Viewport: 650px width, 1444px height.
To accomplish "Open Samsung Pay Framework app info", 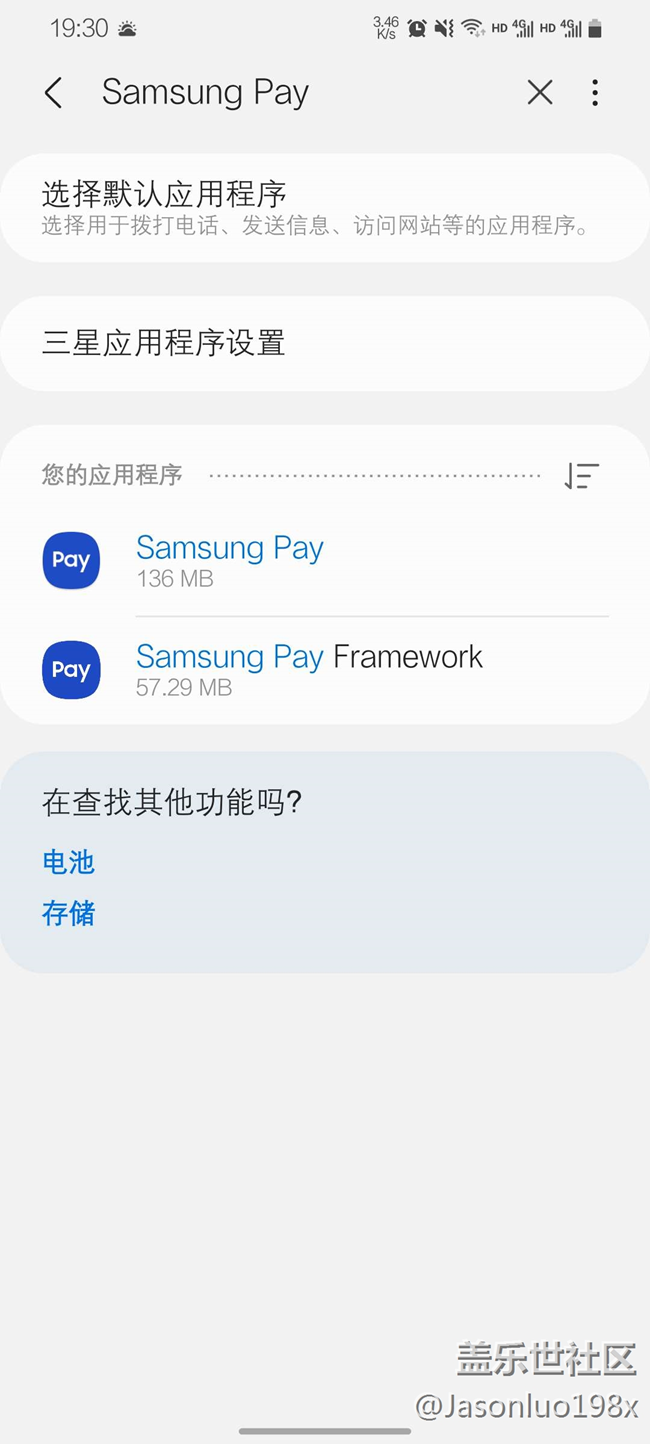I will pos(324,669).
